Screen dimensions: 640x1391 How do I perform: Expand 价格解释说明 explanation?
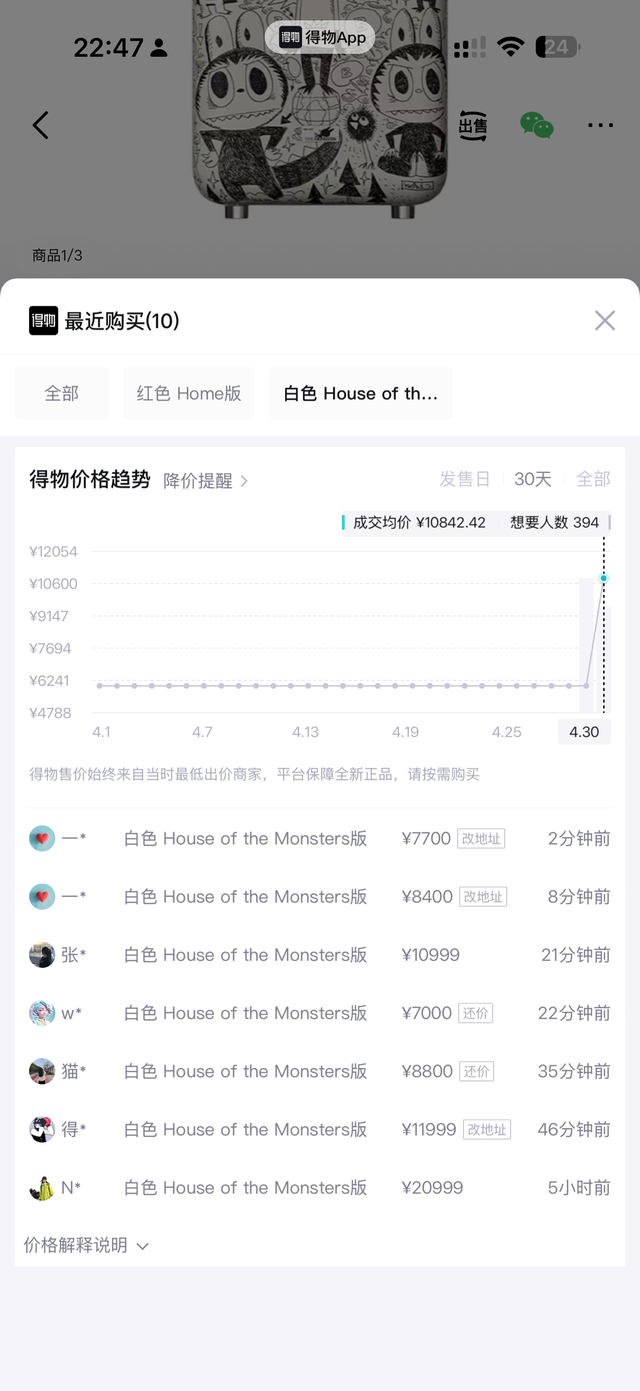point(86,1245)
